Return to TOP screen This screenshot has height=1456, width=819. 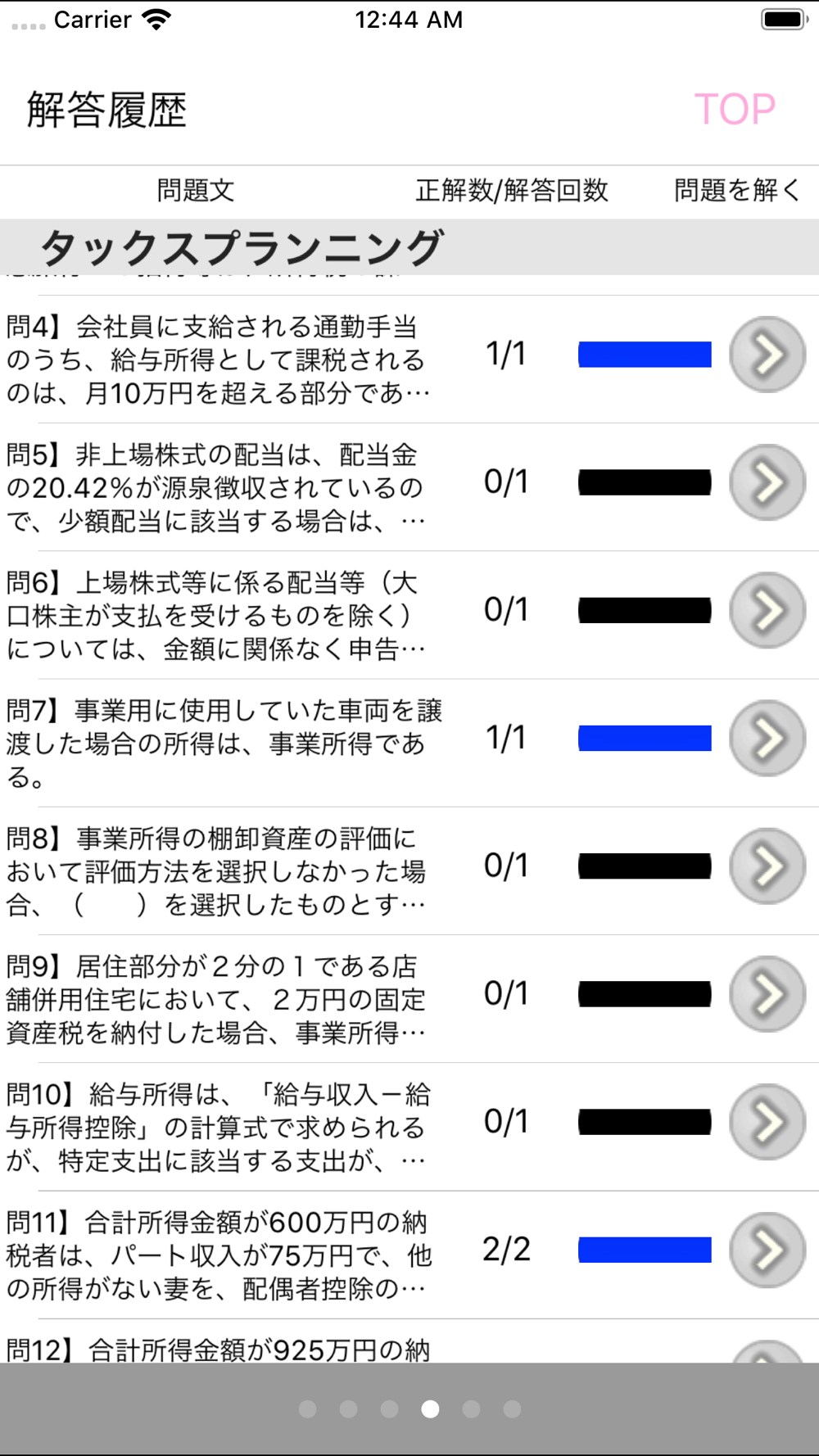pyautogui.click(x=735, y=109)
